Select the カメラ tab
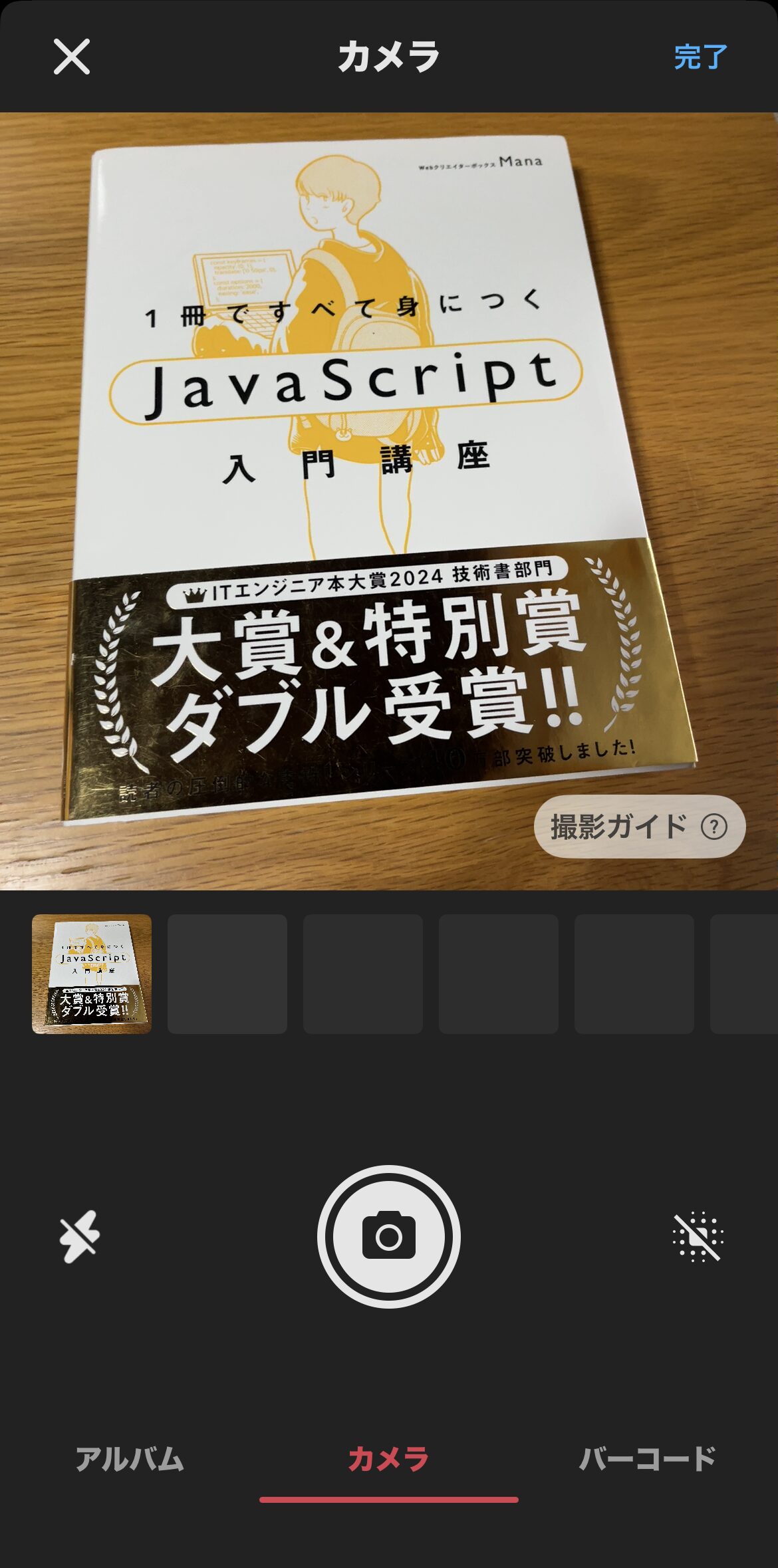This screenshot has width=778, height=1568. point(388,1458)
